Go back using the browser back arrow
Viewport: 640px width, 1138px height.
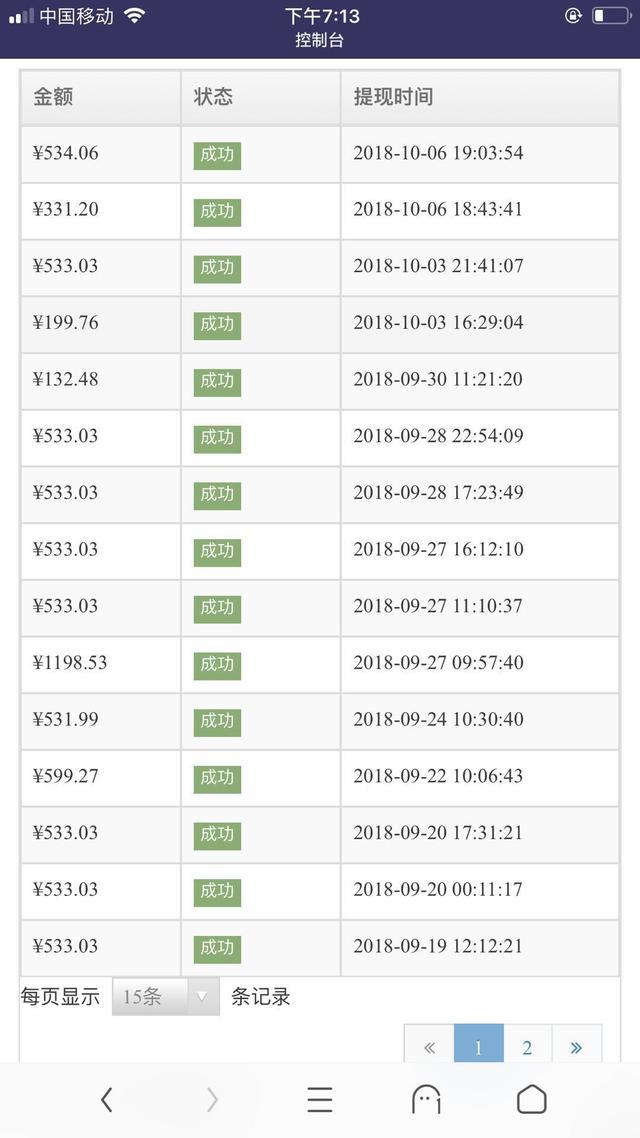pos(107,1100)
